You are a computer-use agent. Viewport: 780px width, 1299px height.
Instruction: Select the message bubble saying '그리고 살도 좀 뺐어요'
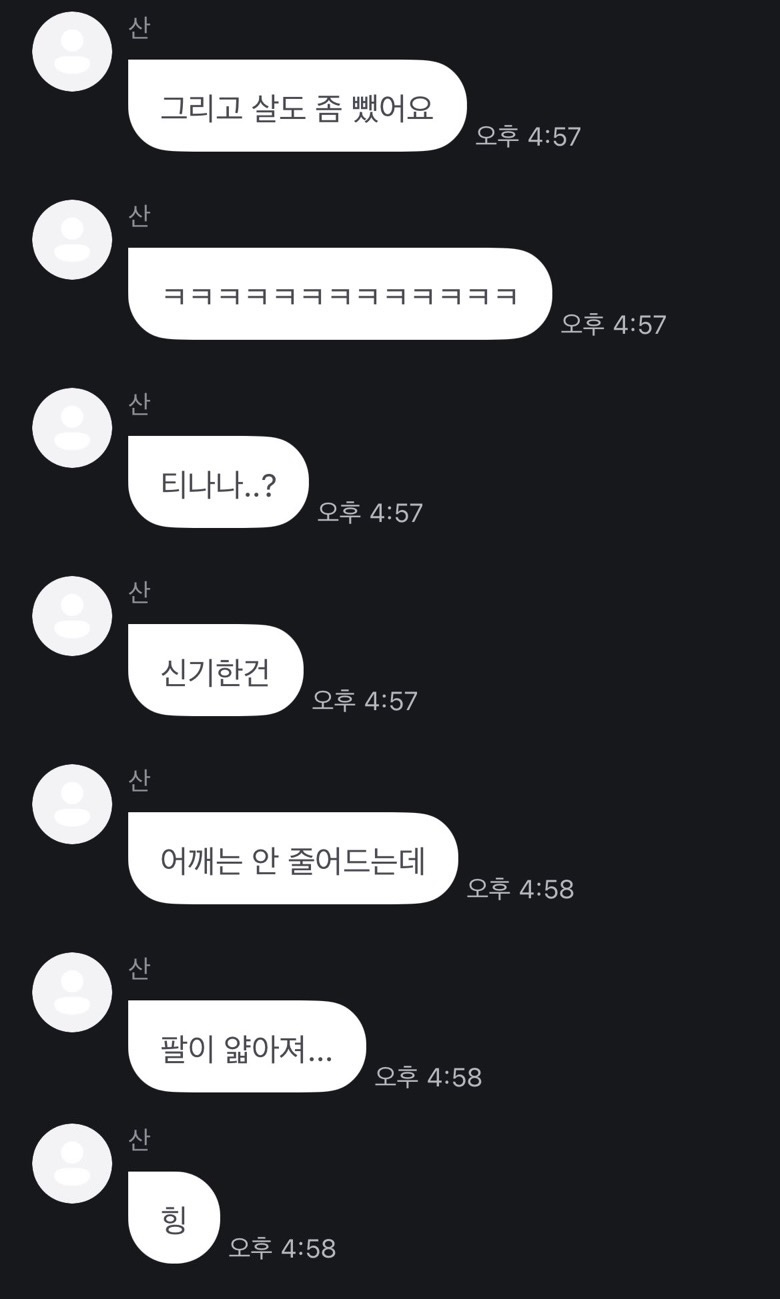click(296, 104)
